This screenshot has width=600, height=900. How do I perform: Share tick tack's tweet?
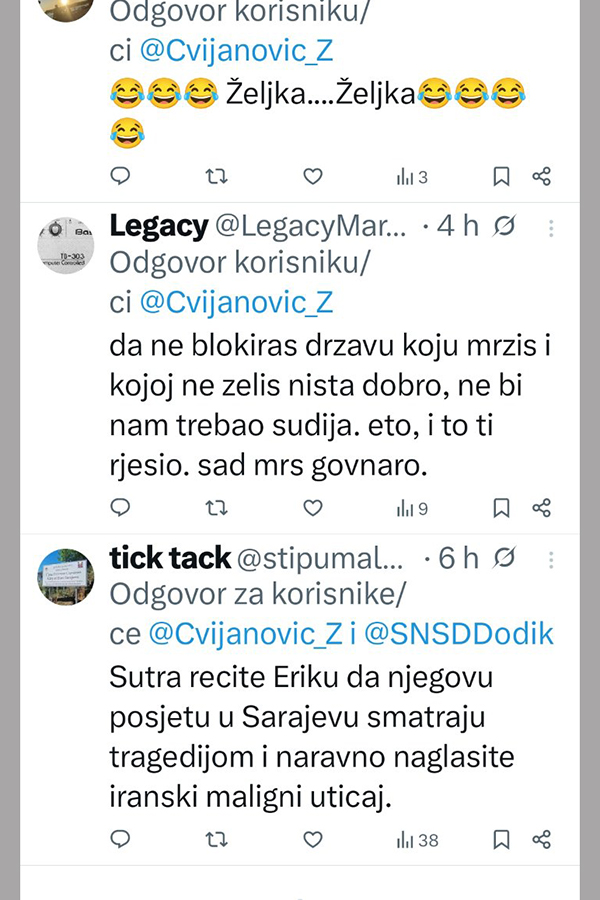[541, 840]
